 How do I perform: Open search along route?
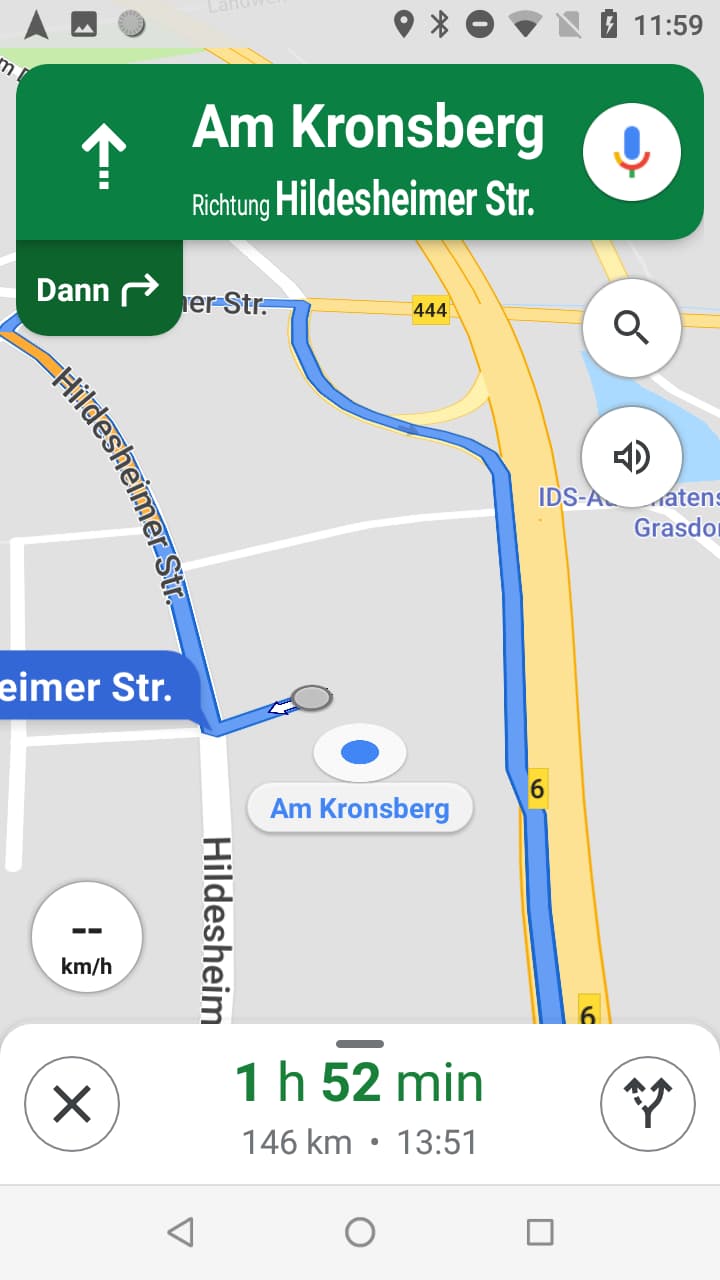tap(631, 327)
